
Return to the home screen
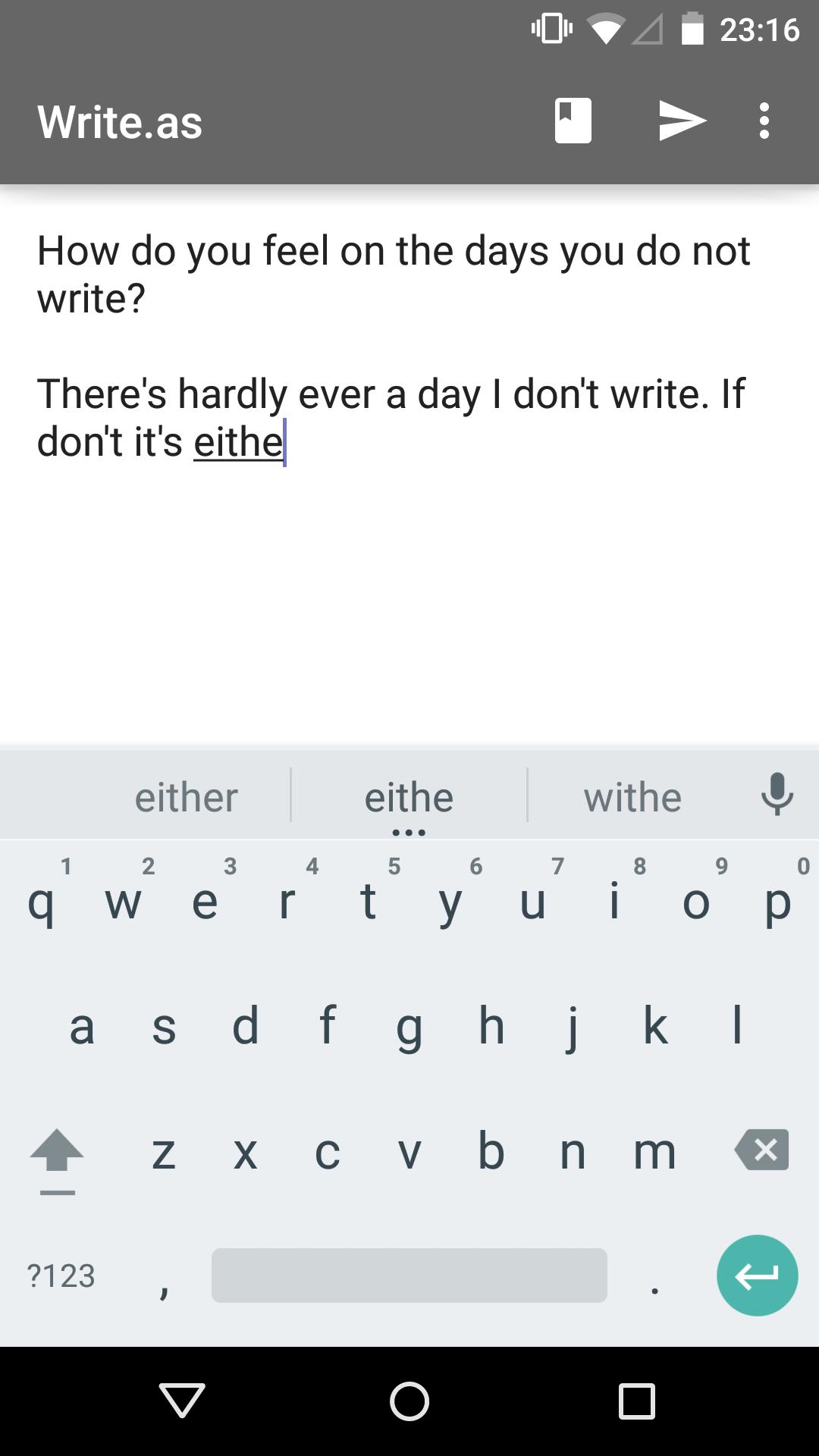409,1400
